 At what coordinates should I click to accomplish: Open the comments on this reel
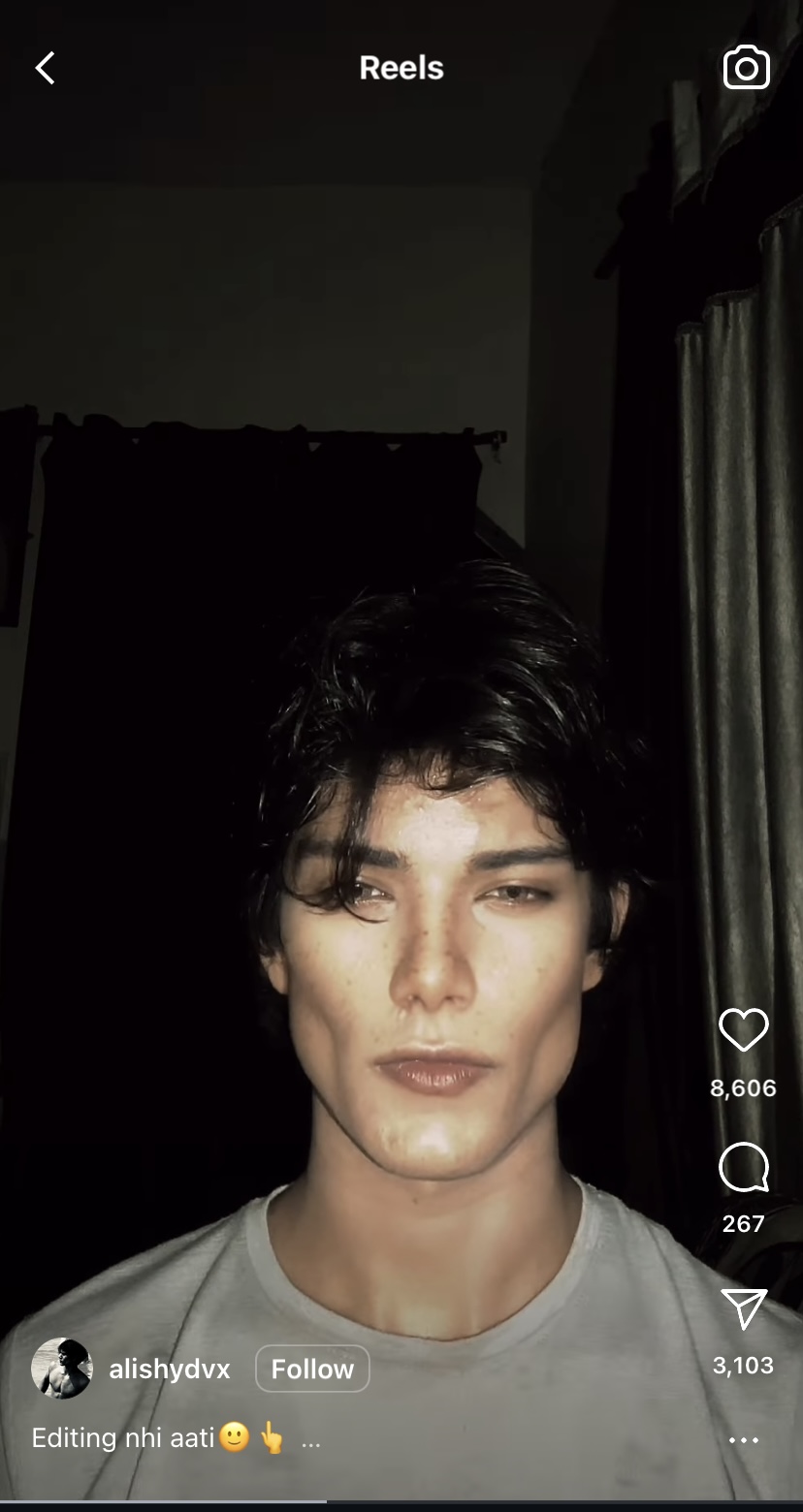(x=743, y=1168)
